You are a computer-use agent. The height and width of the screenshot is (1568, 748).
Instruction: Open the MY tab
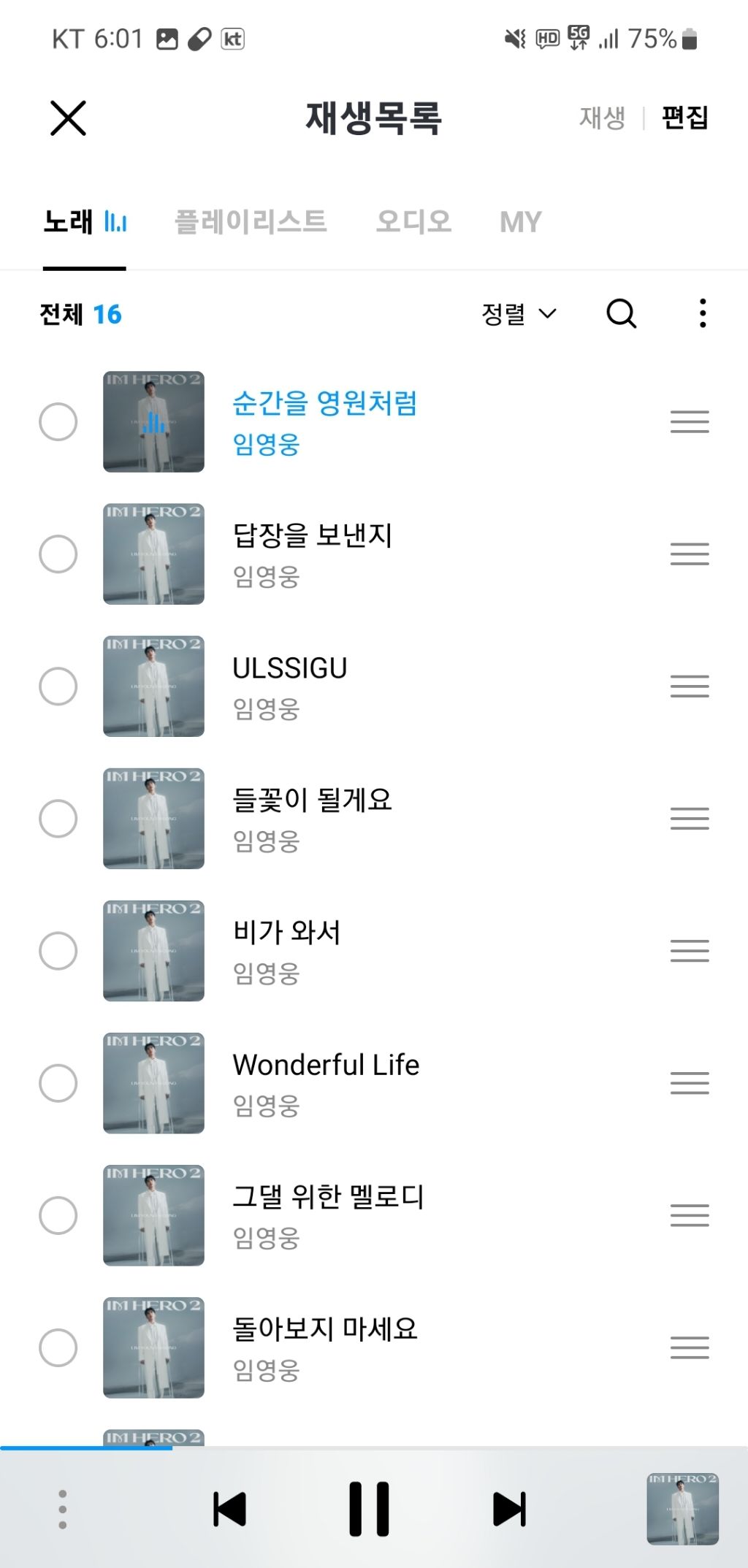[x=520, y=221]
